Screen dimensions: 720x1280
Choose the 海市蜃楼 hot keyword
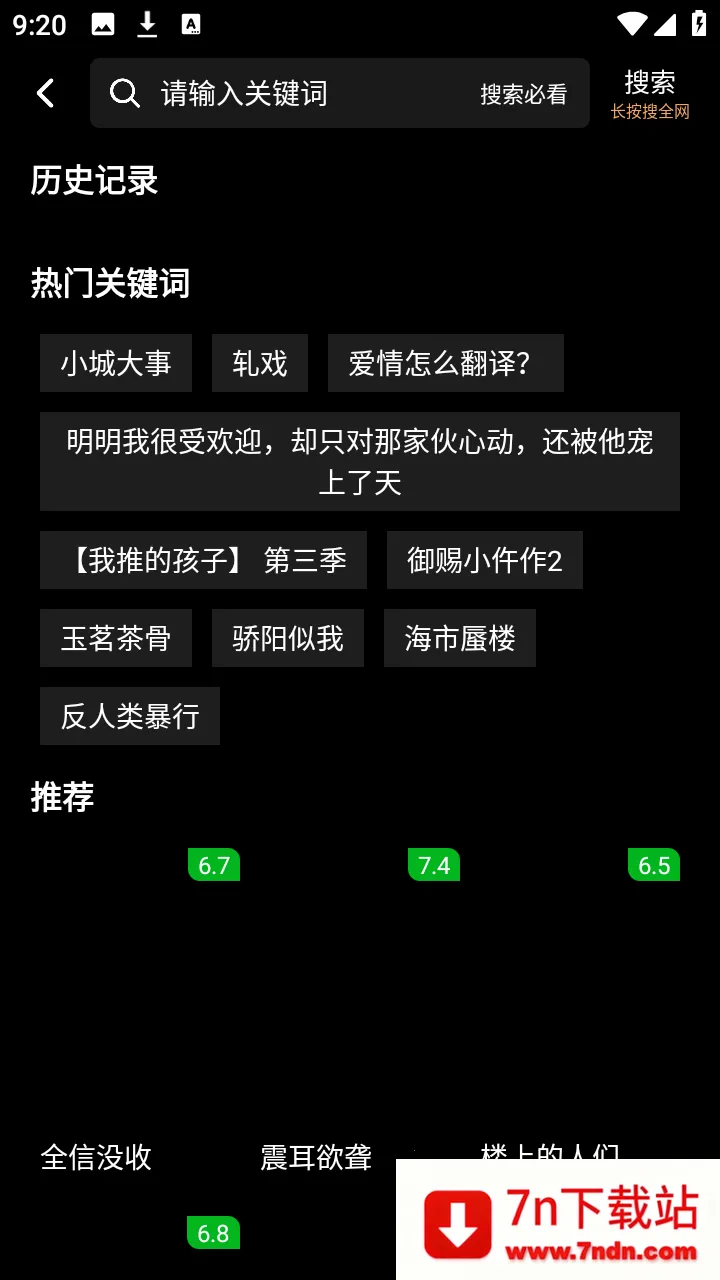click(x=459, y=638)
